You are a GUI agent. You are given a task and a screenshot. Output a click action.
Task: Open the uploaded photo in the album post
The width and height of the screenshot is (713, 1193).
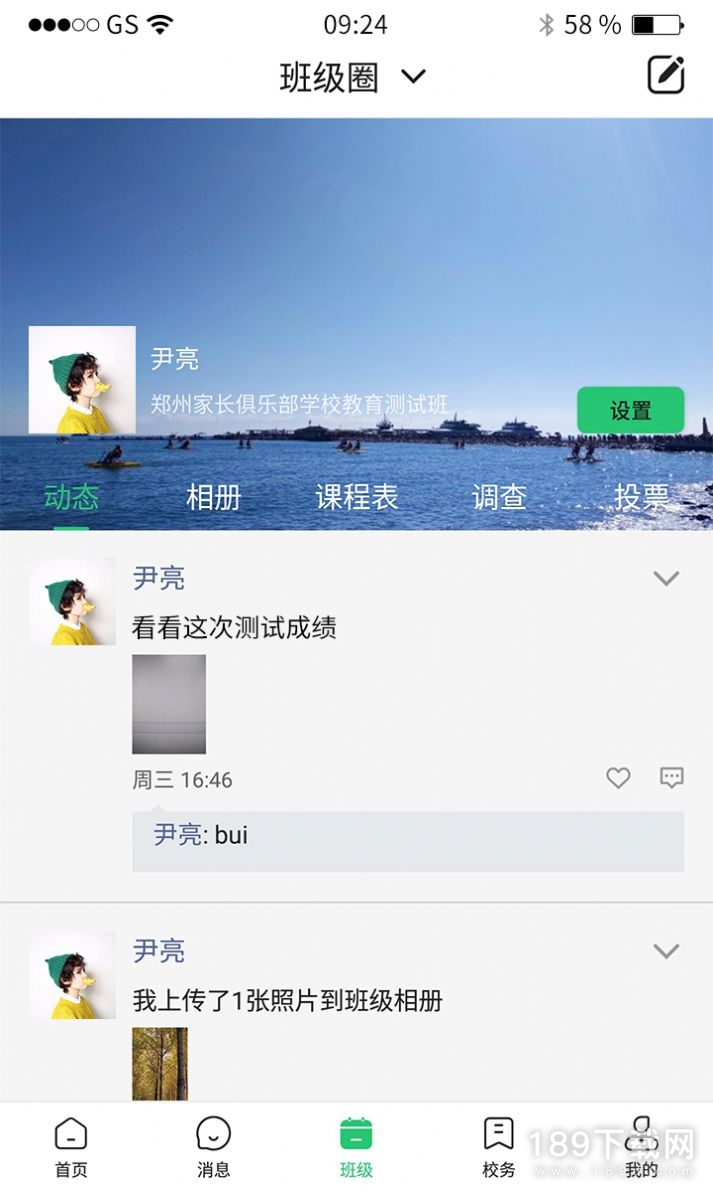coord(160,1064)
